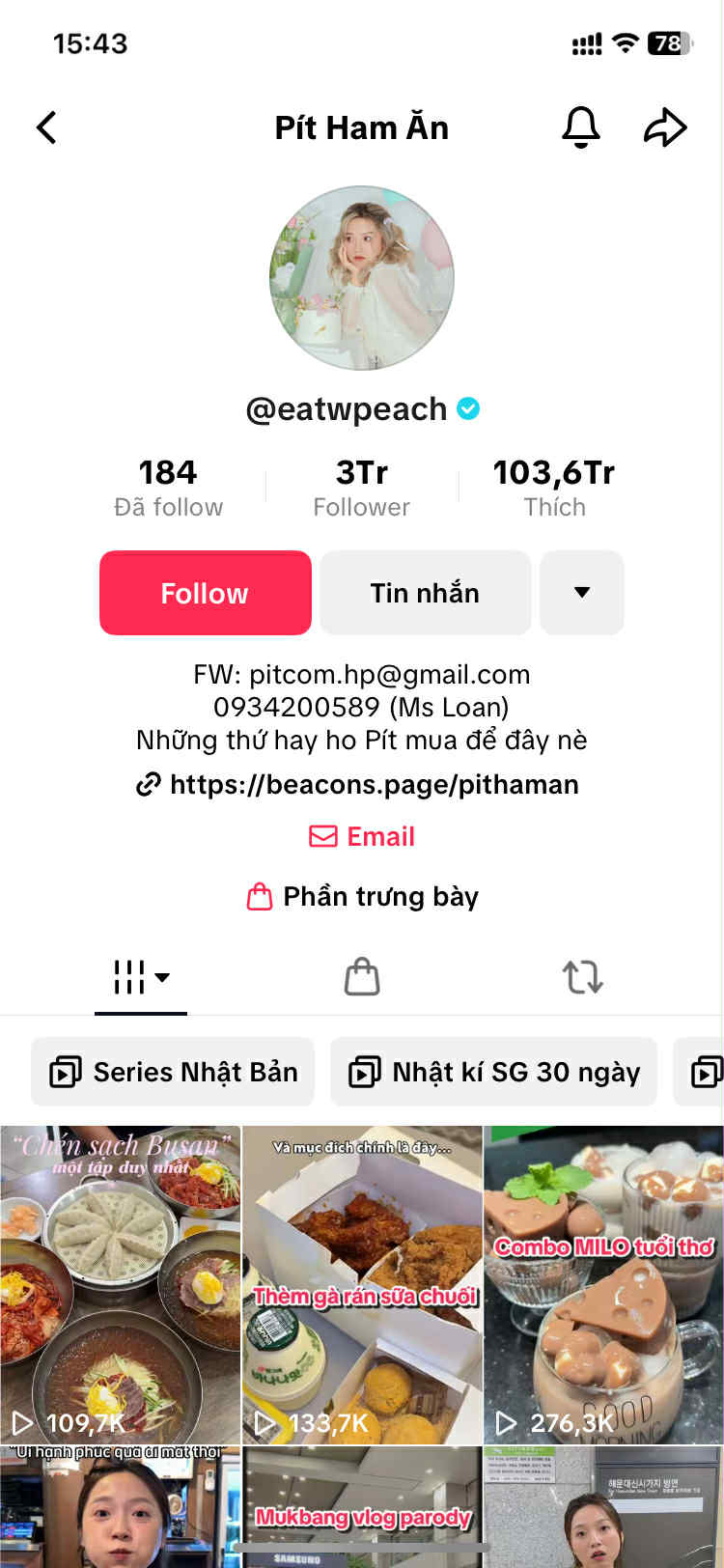Play the Combo MILO tuổi thơ video
724x1568 pixels.
[x=603, y=1285]
